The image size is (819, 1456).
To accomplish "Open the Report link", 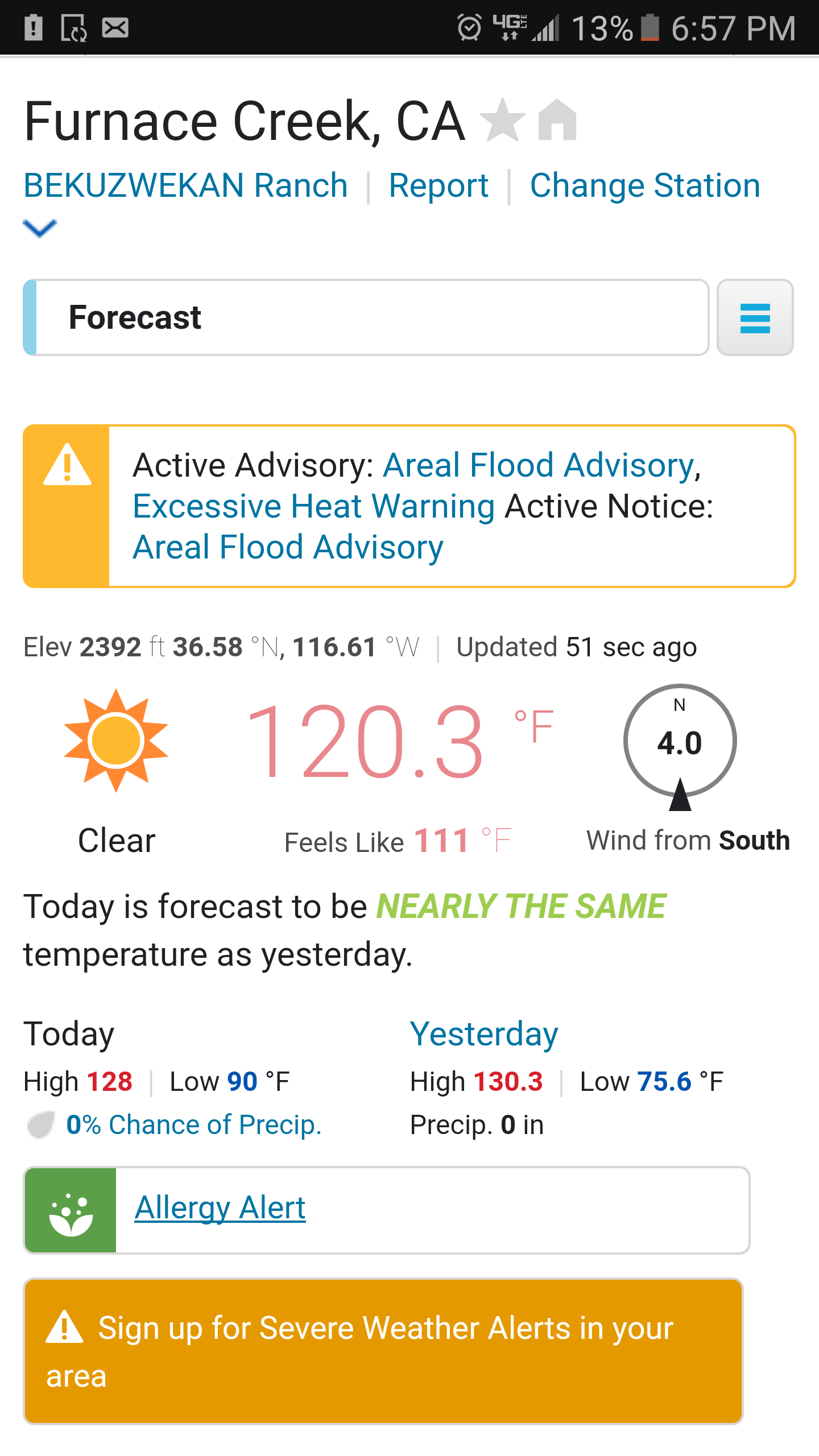I will tap(439, 185).
